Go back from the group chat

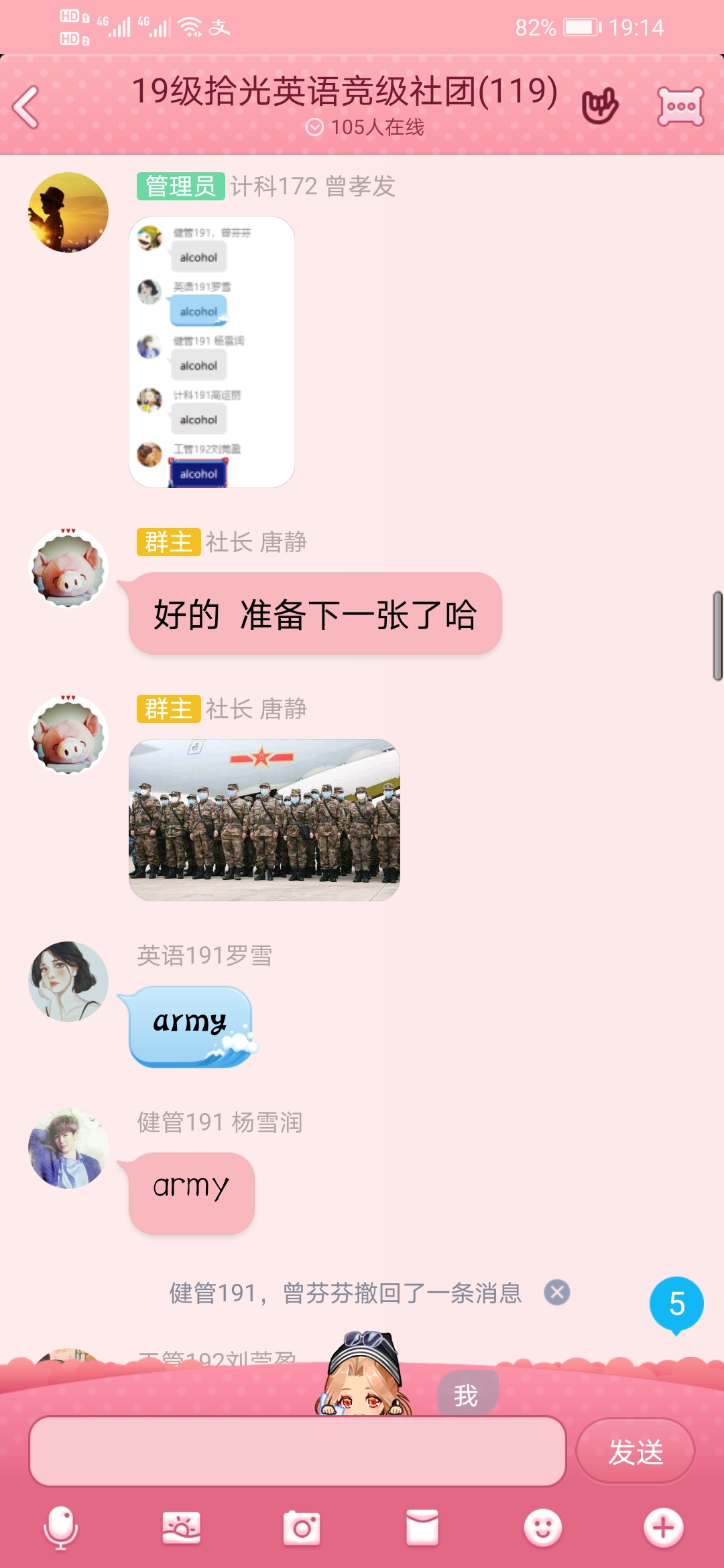pyautogui.click(x=27, y=107)
